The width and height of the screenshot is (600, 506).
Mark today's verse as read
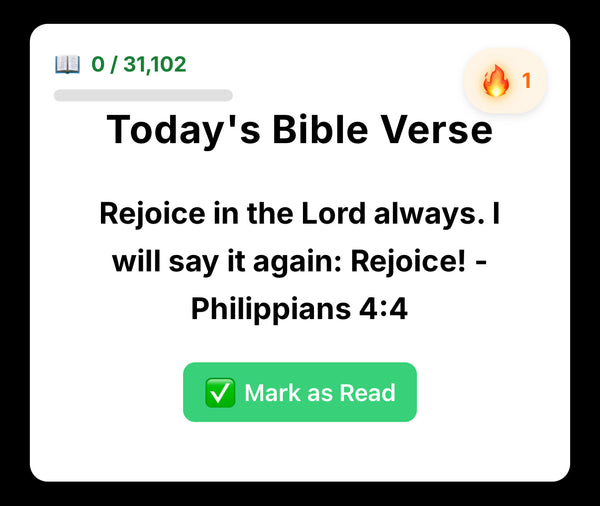(300, 392)
